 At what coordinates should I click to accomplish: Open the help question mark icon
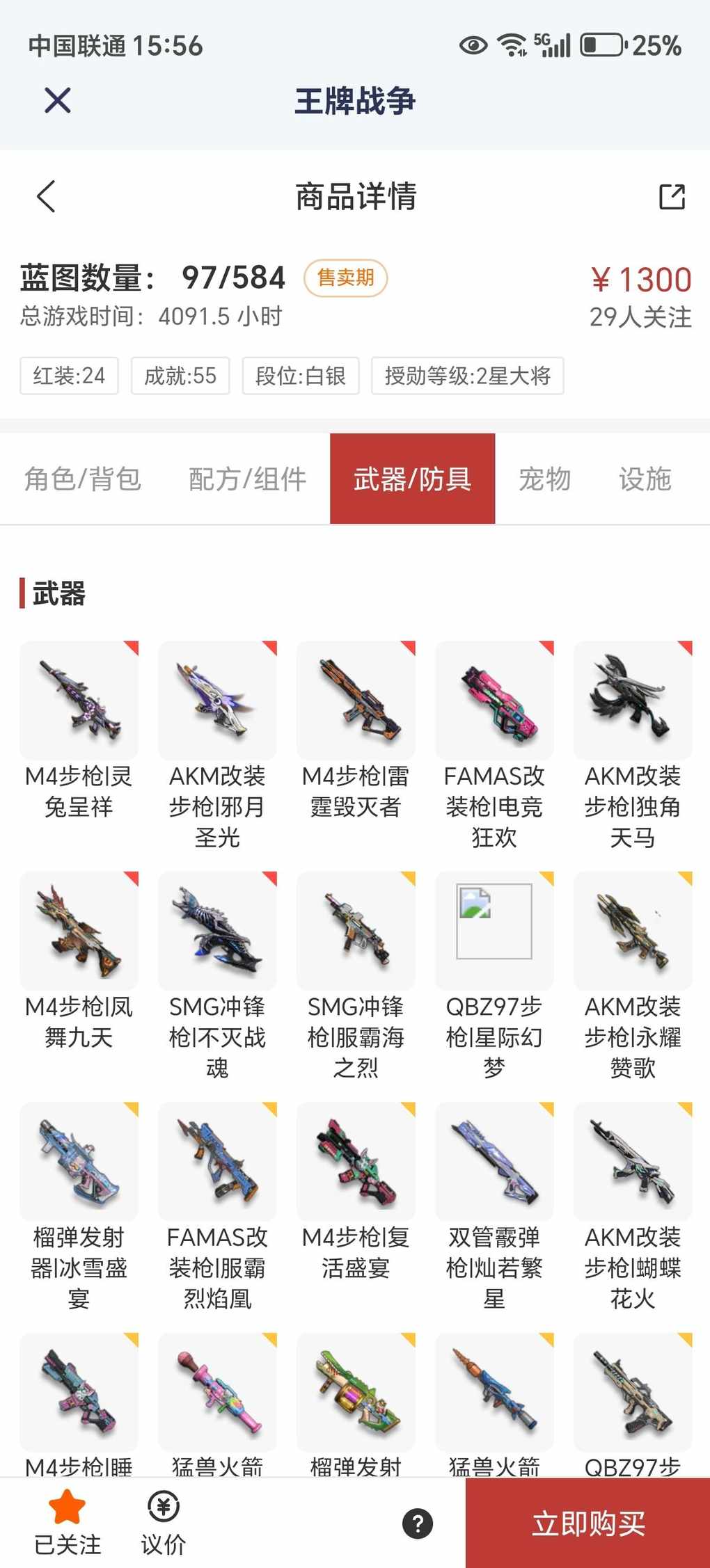[418, 1523]
